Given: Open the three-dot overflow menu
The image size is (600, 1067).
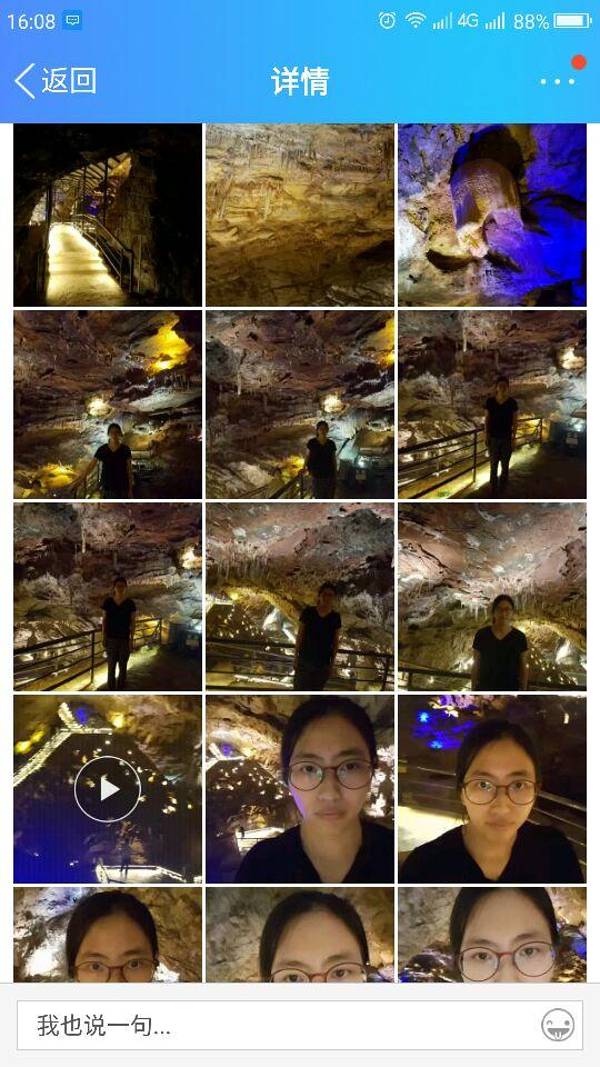Looking at the screenshot, I should point(557,81).
